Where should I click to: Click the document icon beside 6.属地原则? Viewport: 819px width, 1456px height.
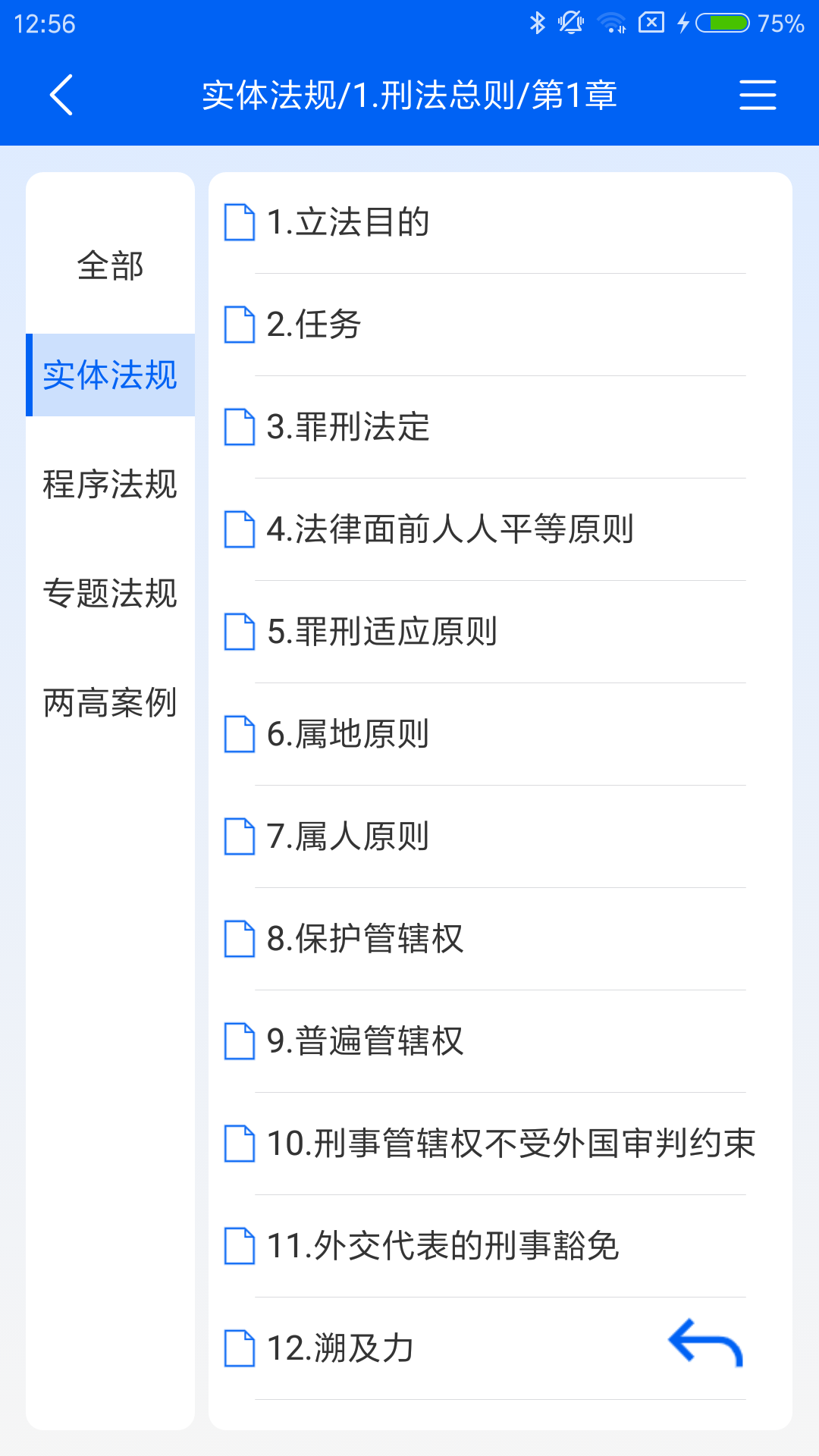(x=238, y=733)
